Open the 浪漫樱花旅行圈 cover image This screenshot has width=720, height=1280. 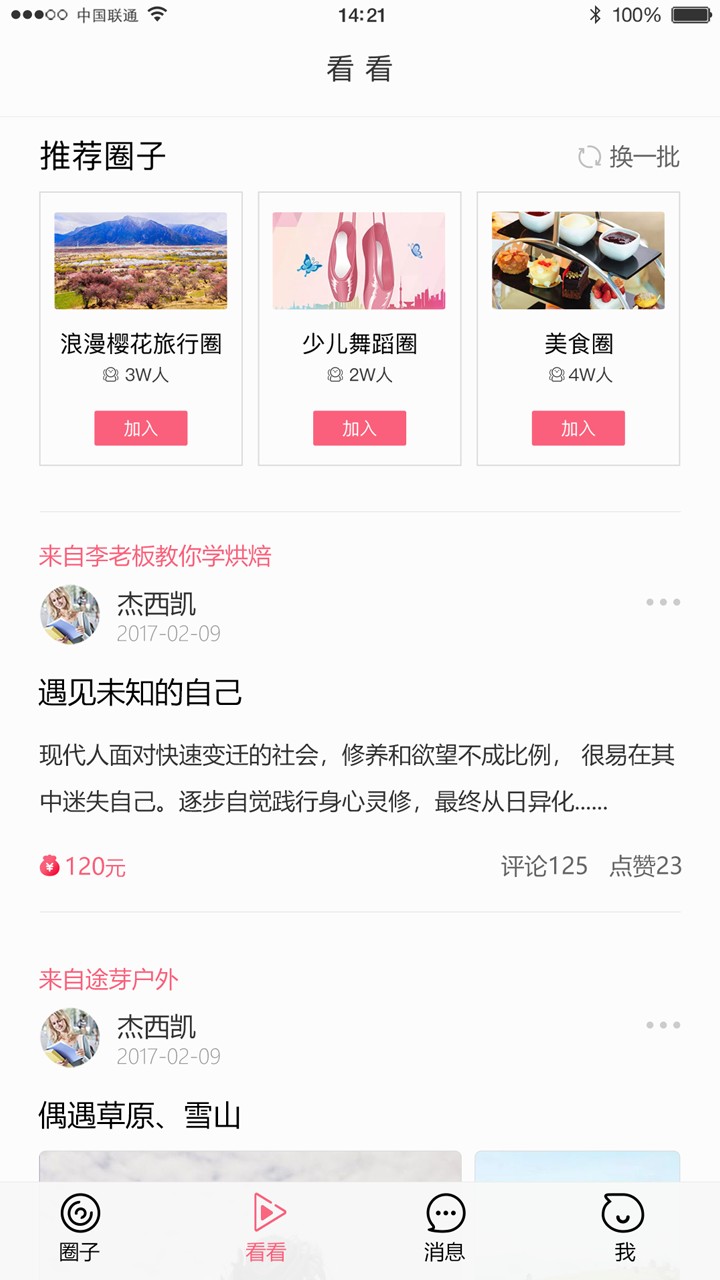click(x=141, y=260)
